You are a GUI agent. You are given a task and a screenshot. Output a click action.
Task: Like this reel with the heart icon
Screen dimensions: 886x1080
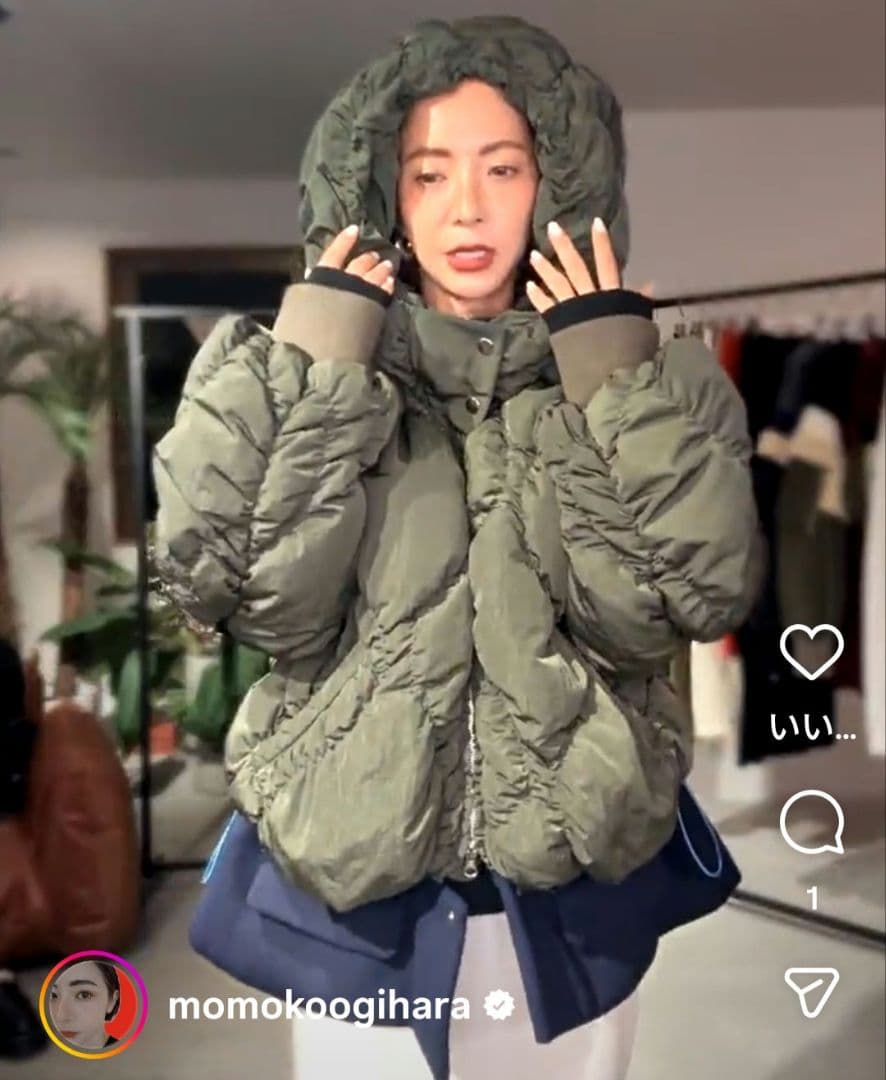point(811,652)
